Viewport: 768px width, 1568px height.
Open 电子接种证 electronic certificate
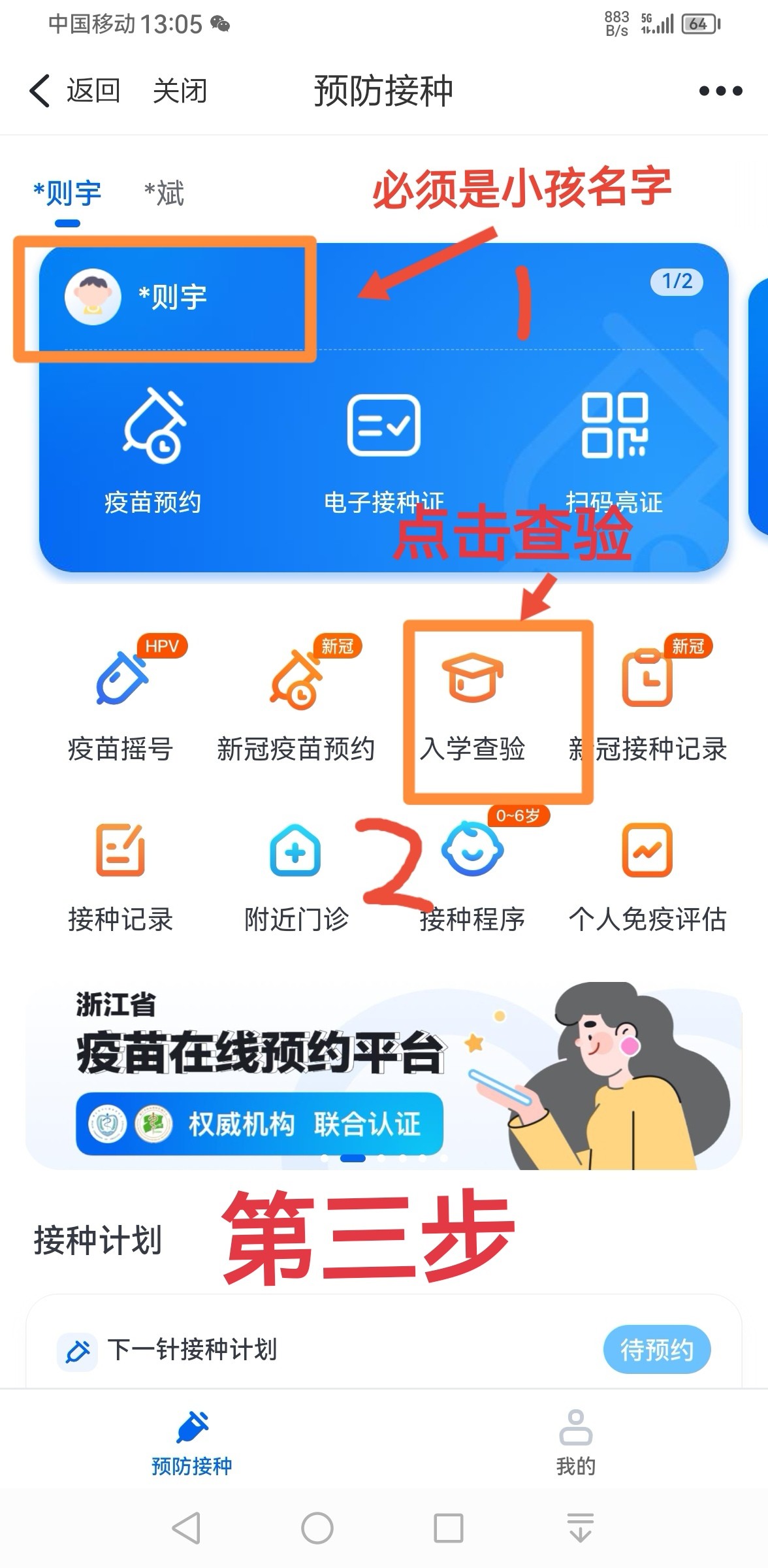[x=384, y=452]
